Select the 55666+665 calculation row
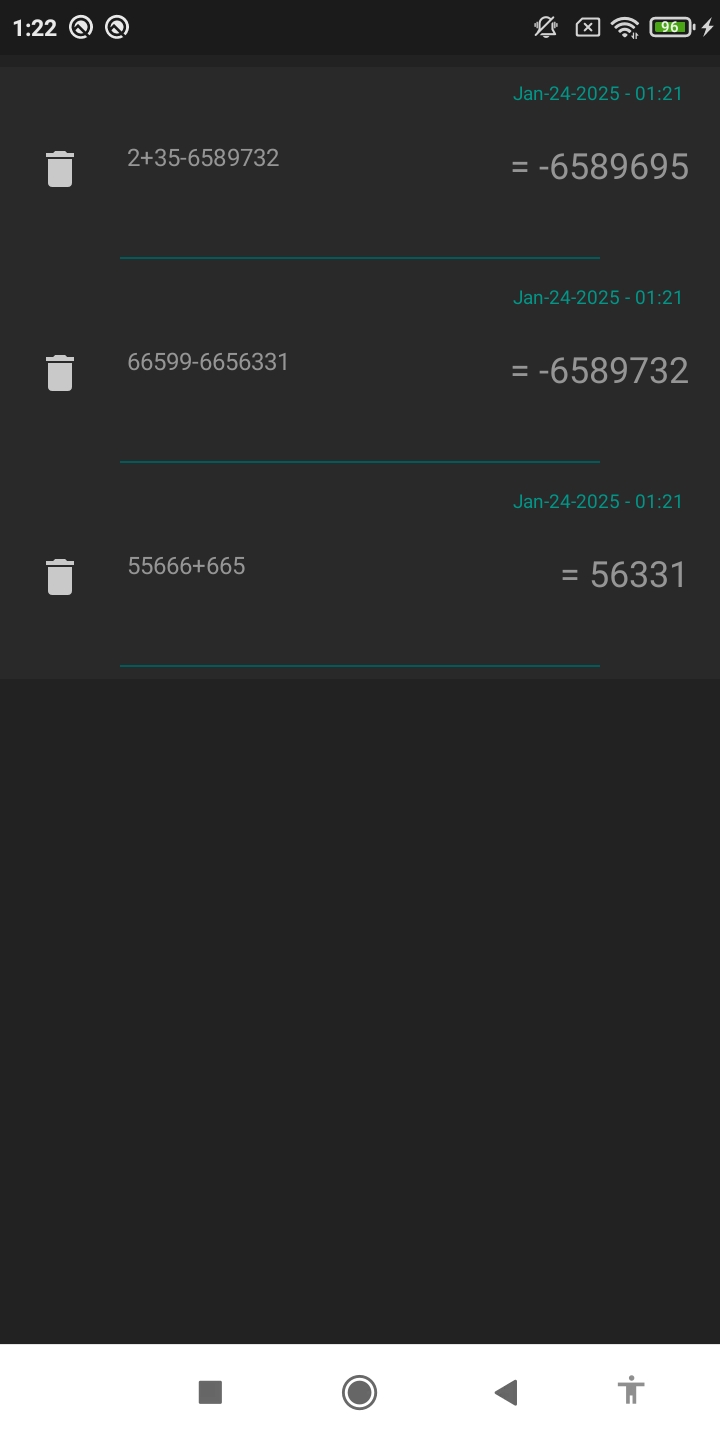Viewport: 720px width, 1440px height. 360,577
